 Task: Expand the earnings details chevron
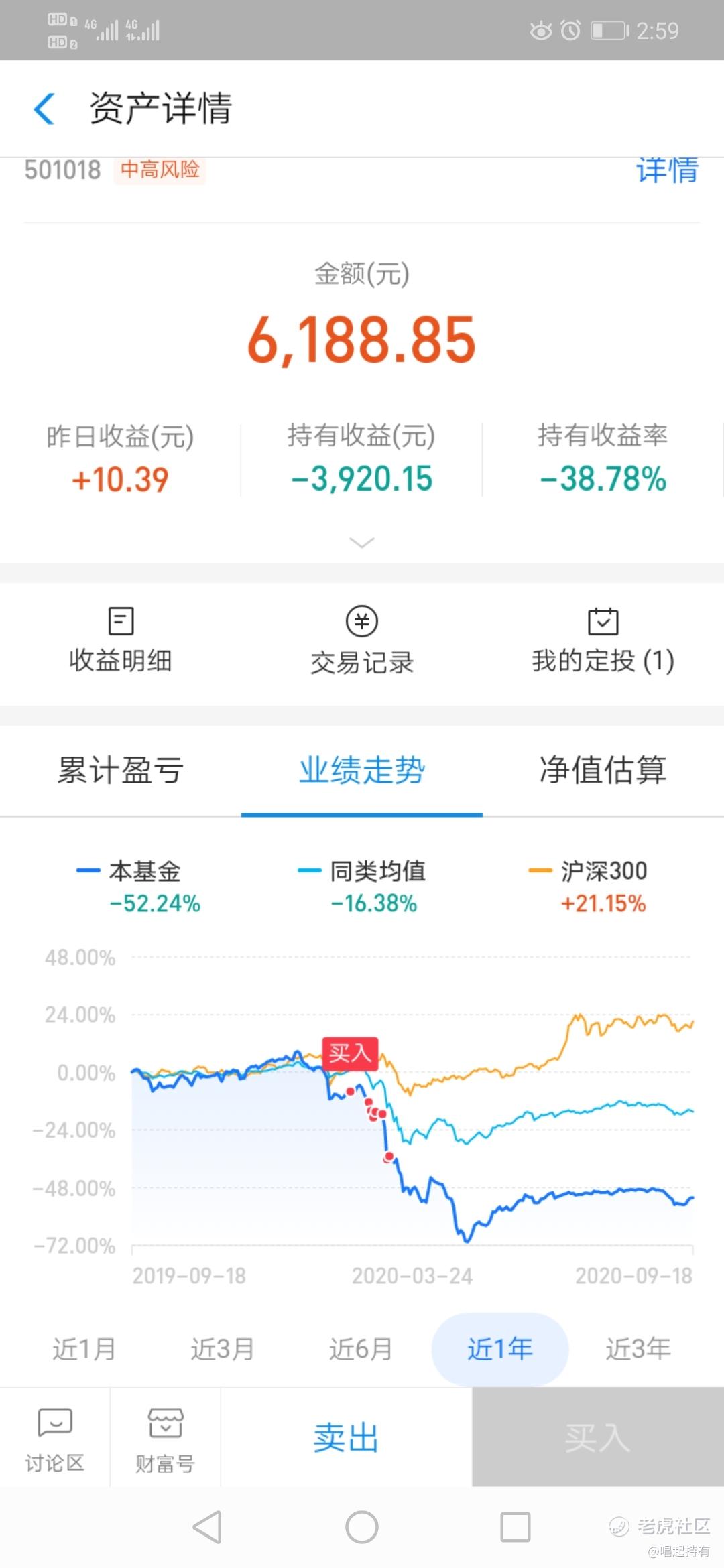(x=362, y=543)
